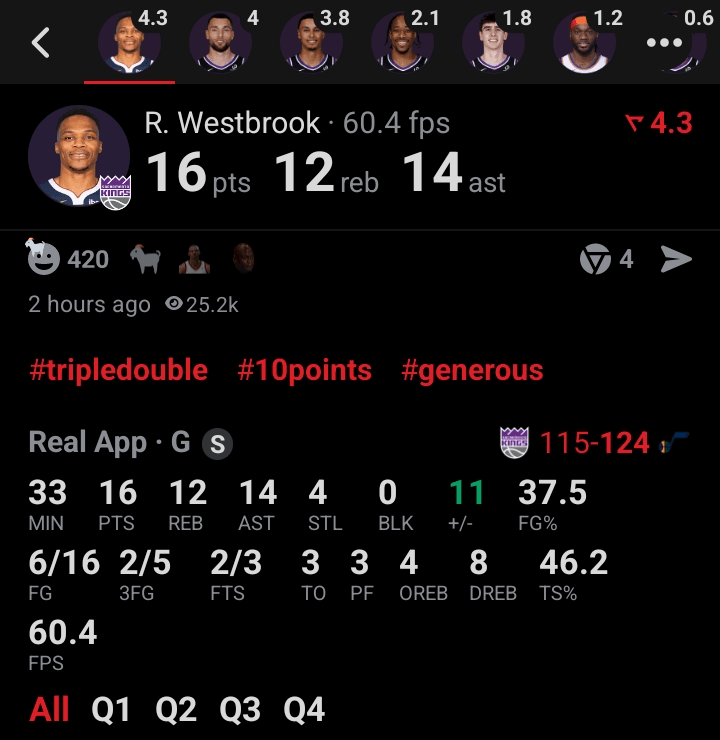The width and height of the screenshot is (720, 740).
Task: Open the #tripledouble hashtag
Action: [118, 370]
